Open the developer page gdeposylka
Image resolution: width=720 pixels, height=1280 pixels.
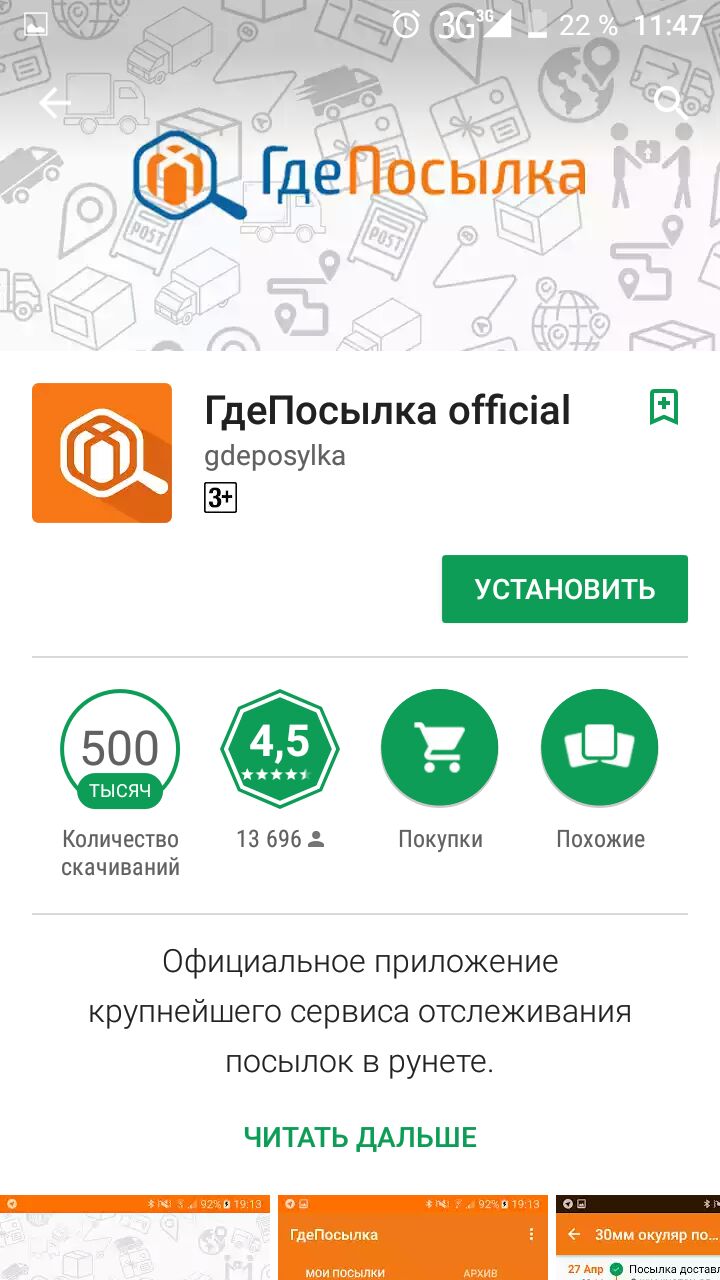(x=275, y=456)
